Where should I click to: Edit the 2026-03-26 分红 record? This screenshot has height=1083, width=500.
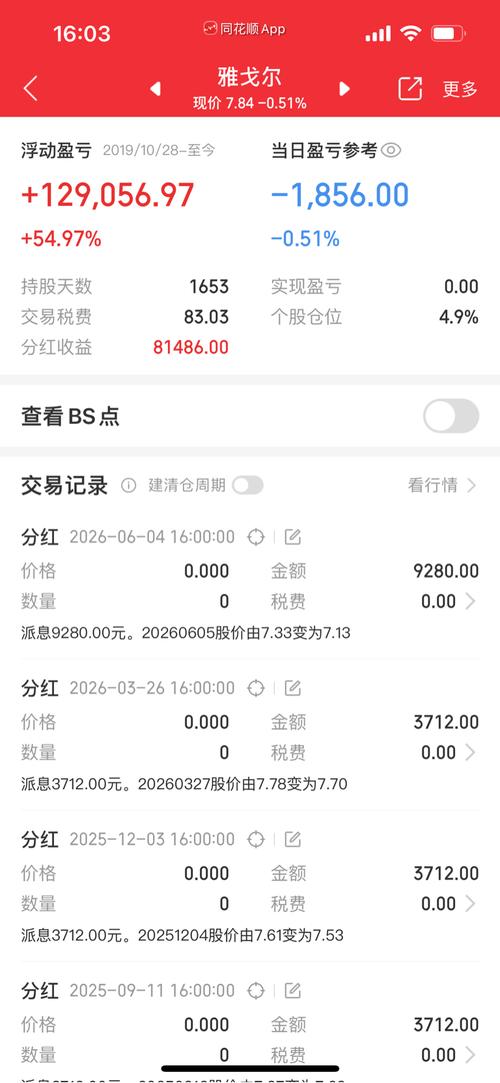(x=293, y=688)
